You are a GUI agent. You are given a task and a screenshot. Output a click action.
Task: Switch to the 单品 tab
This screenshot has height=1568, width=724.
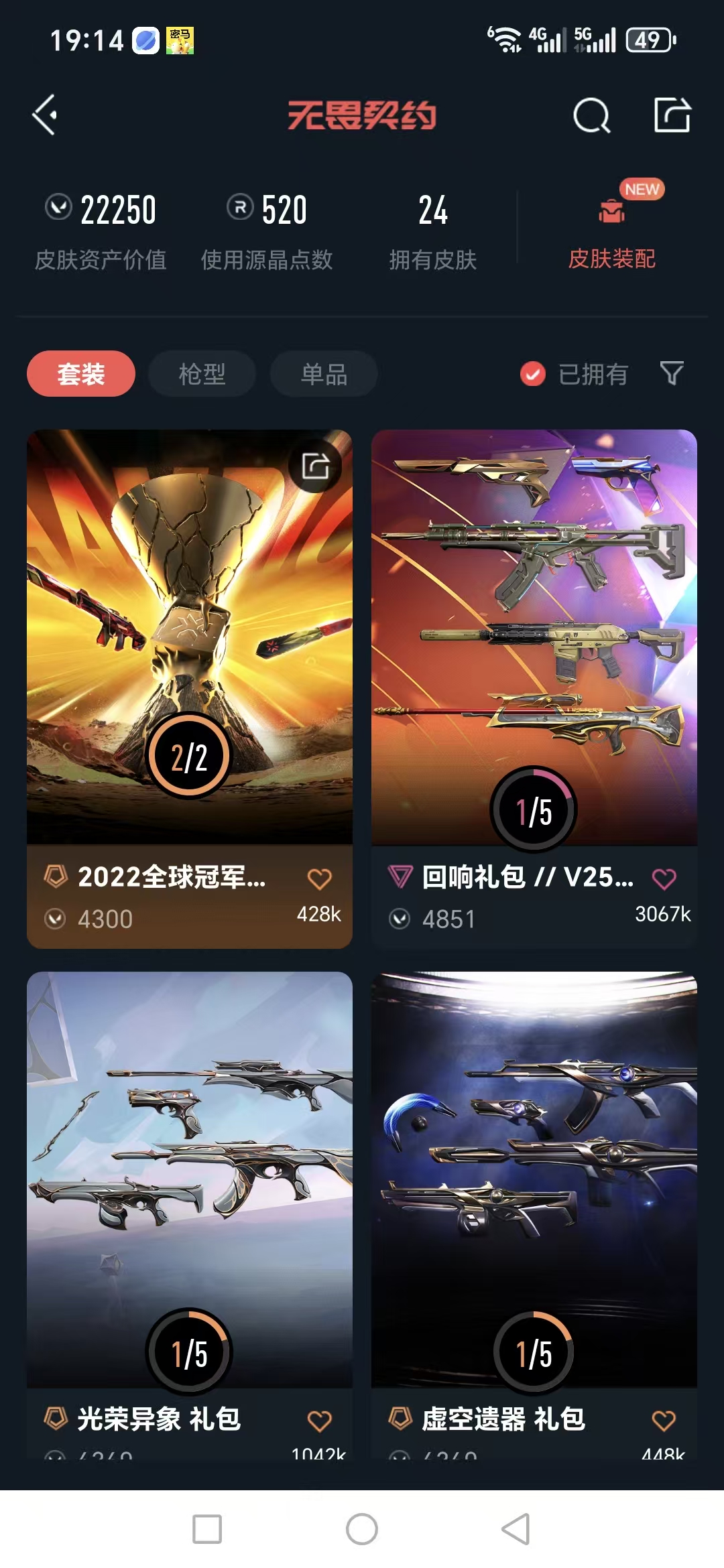(324, 374)
